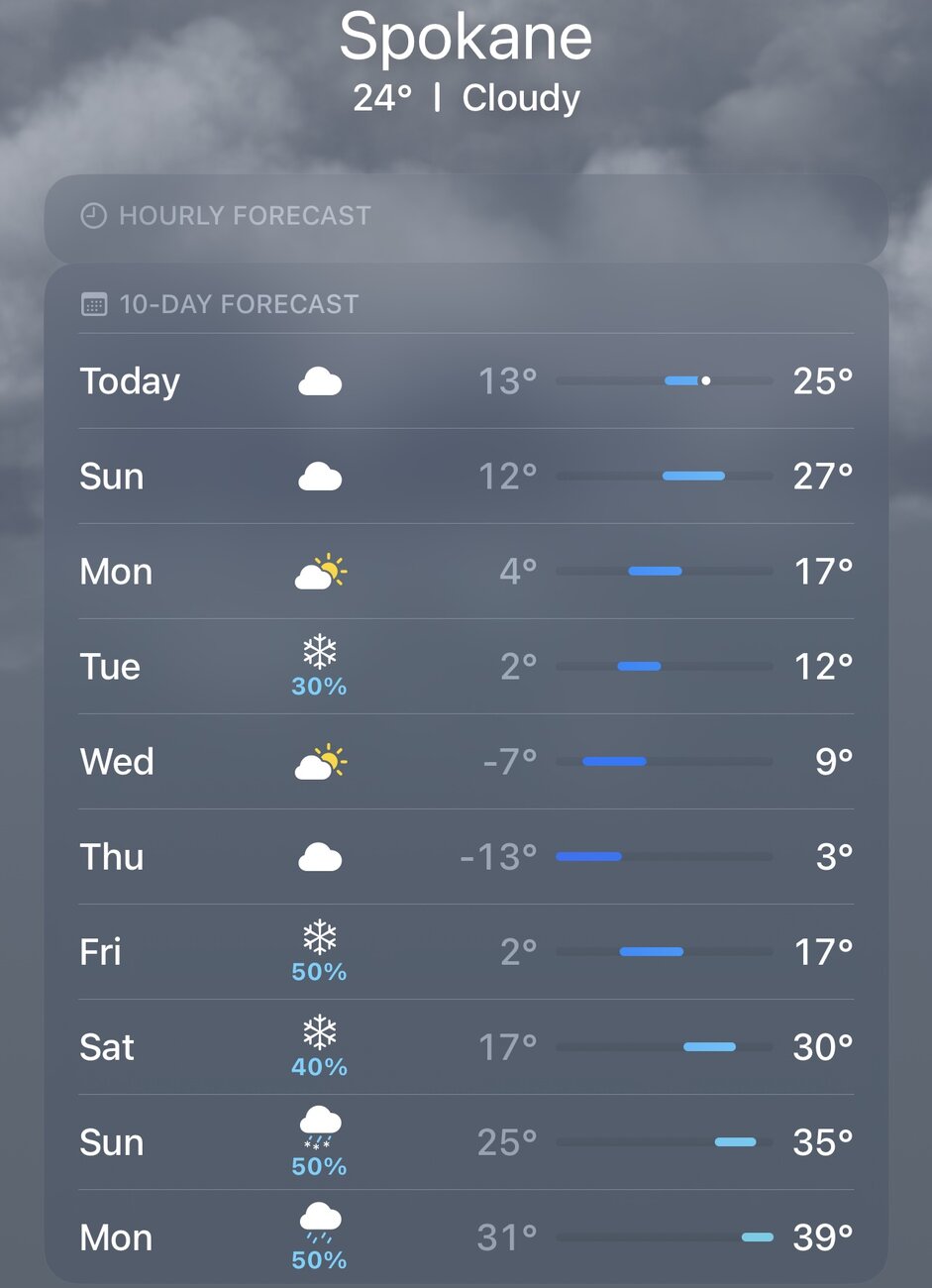
Task: Open the Sun forecast with 27° high
Action: (466, 477)
